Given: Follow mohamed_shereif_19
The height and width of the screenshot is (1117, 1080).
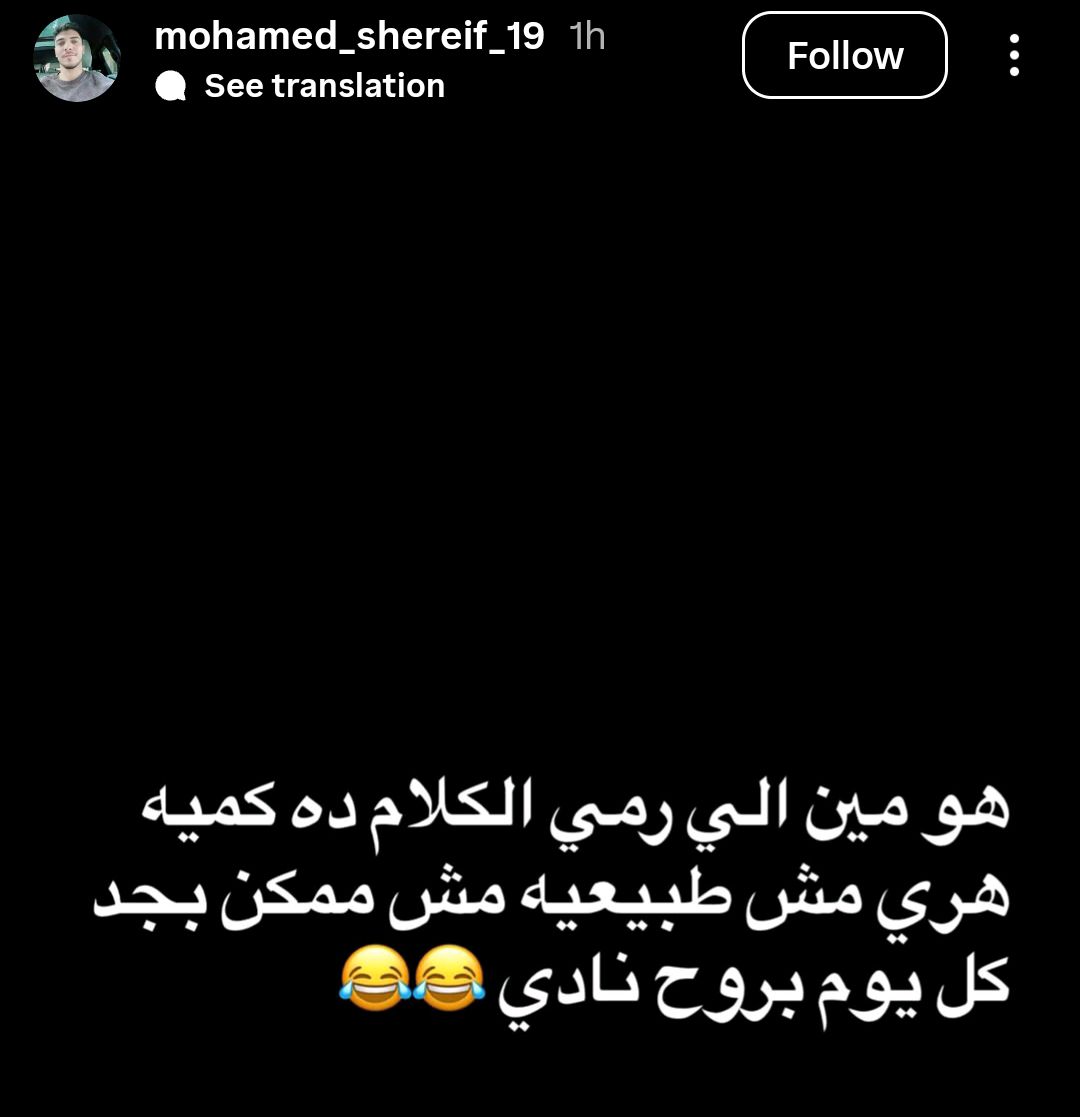Looking at the screenshot, I should point(844,56).
